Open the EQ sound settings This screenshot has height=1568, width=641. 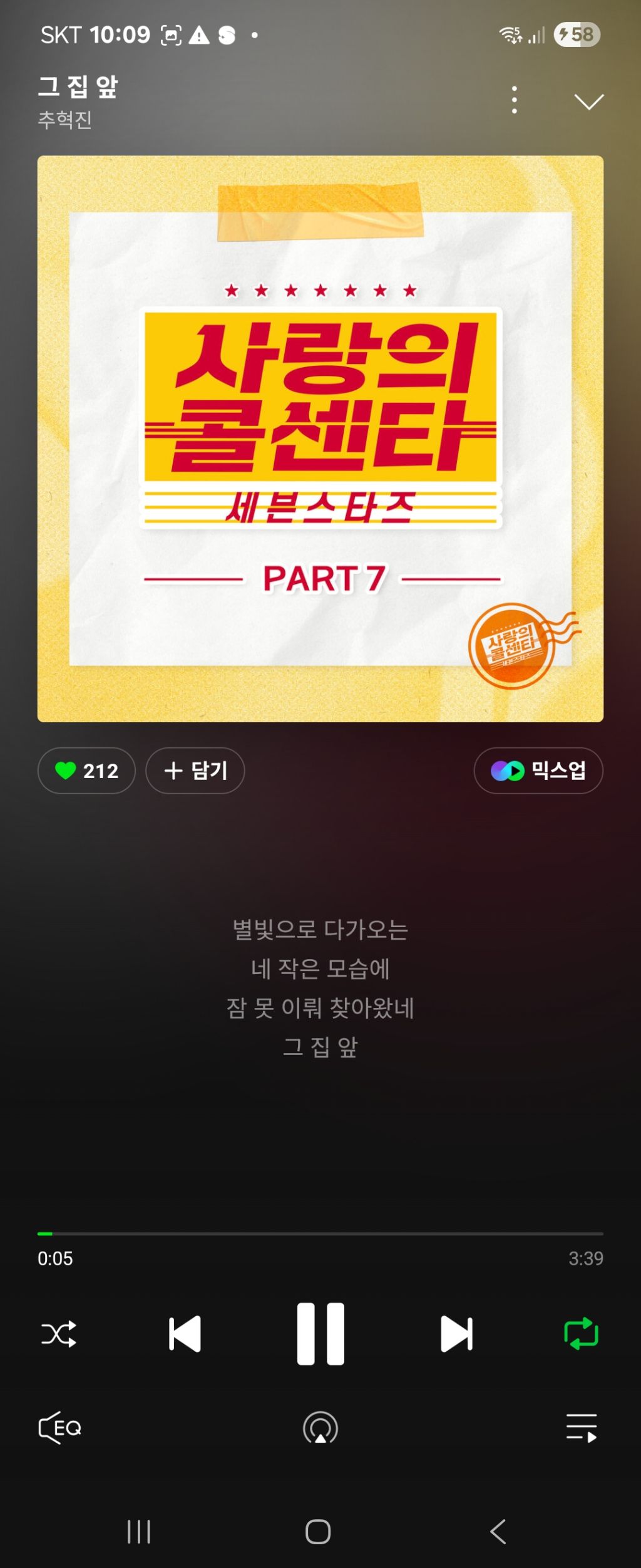60,1428
